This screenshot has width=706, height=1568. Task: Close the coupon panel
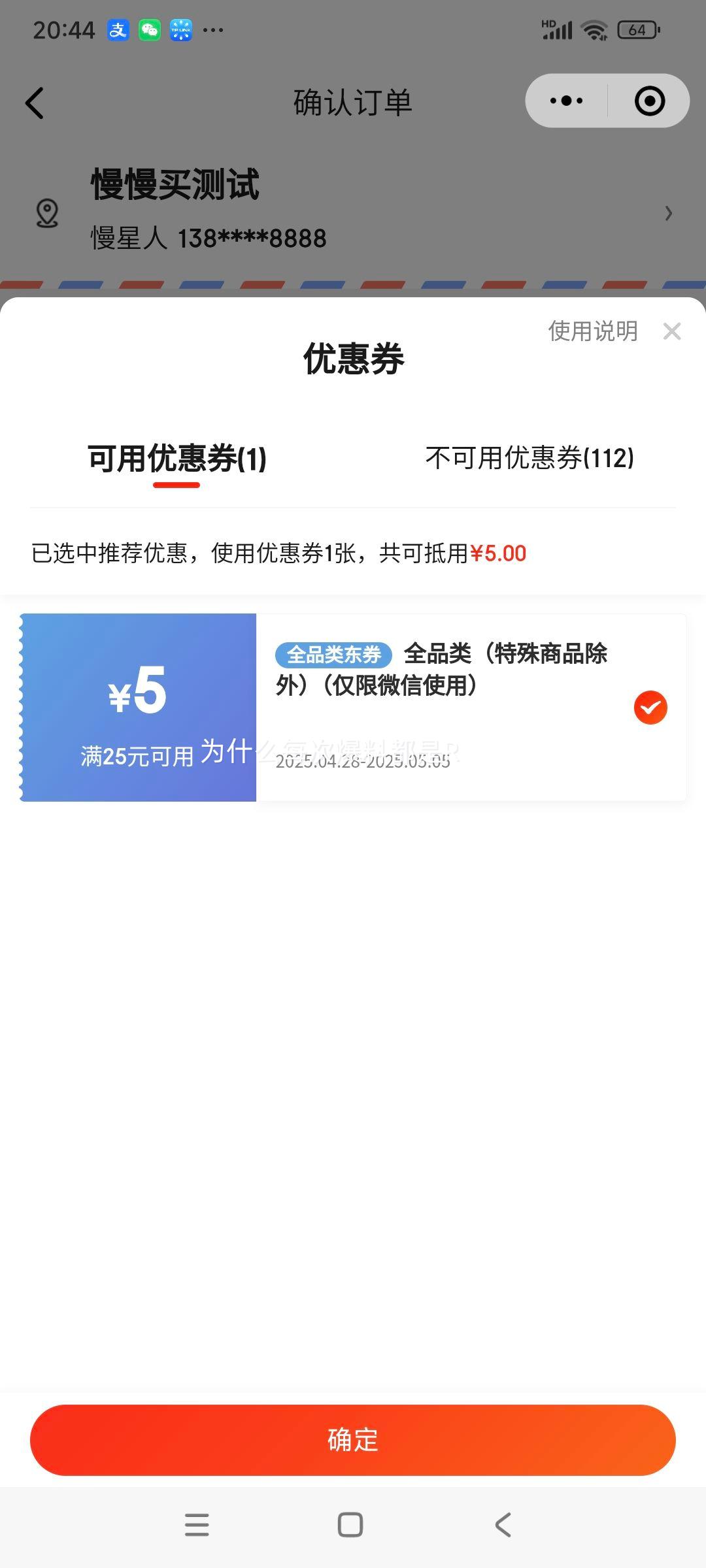671,331
